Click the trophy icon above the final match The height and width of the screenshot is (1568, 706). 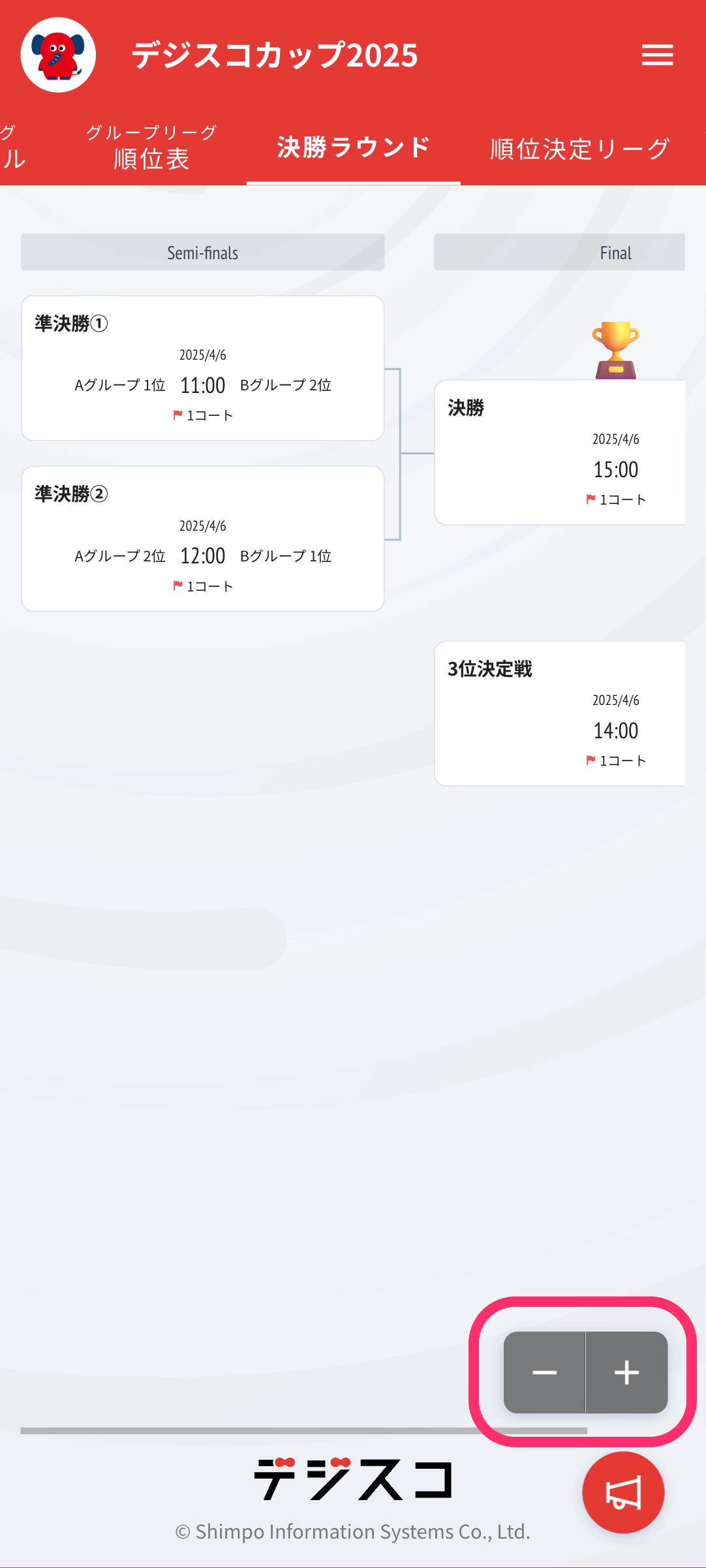[x=614, y=347]
